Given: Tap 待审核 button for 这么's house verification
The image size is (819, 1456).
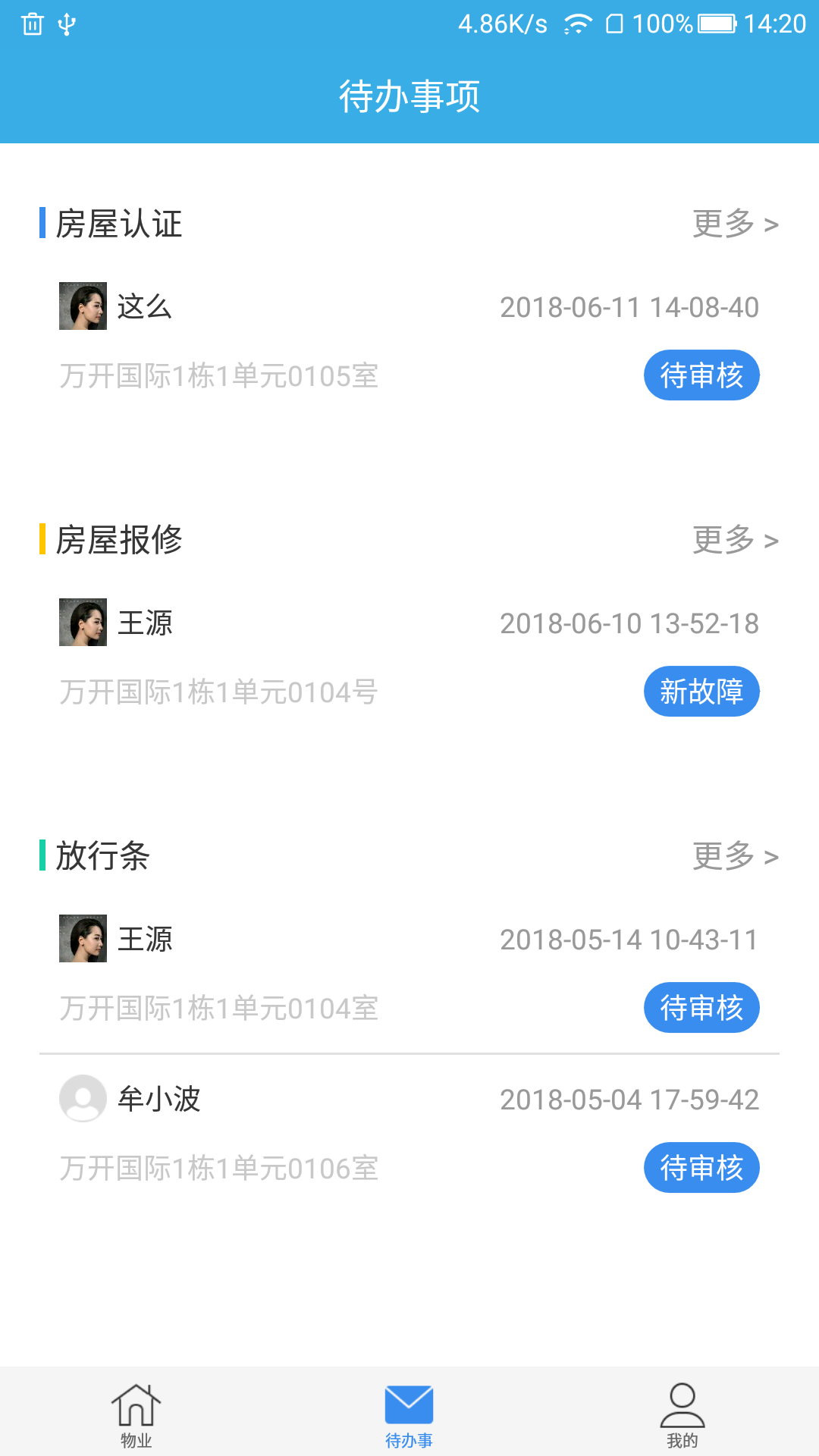Looking at the screenshot, I should [701, 375].
